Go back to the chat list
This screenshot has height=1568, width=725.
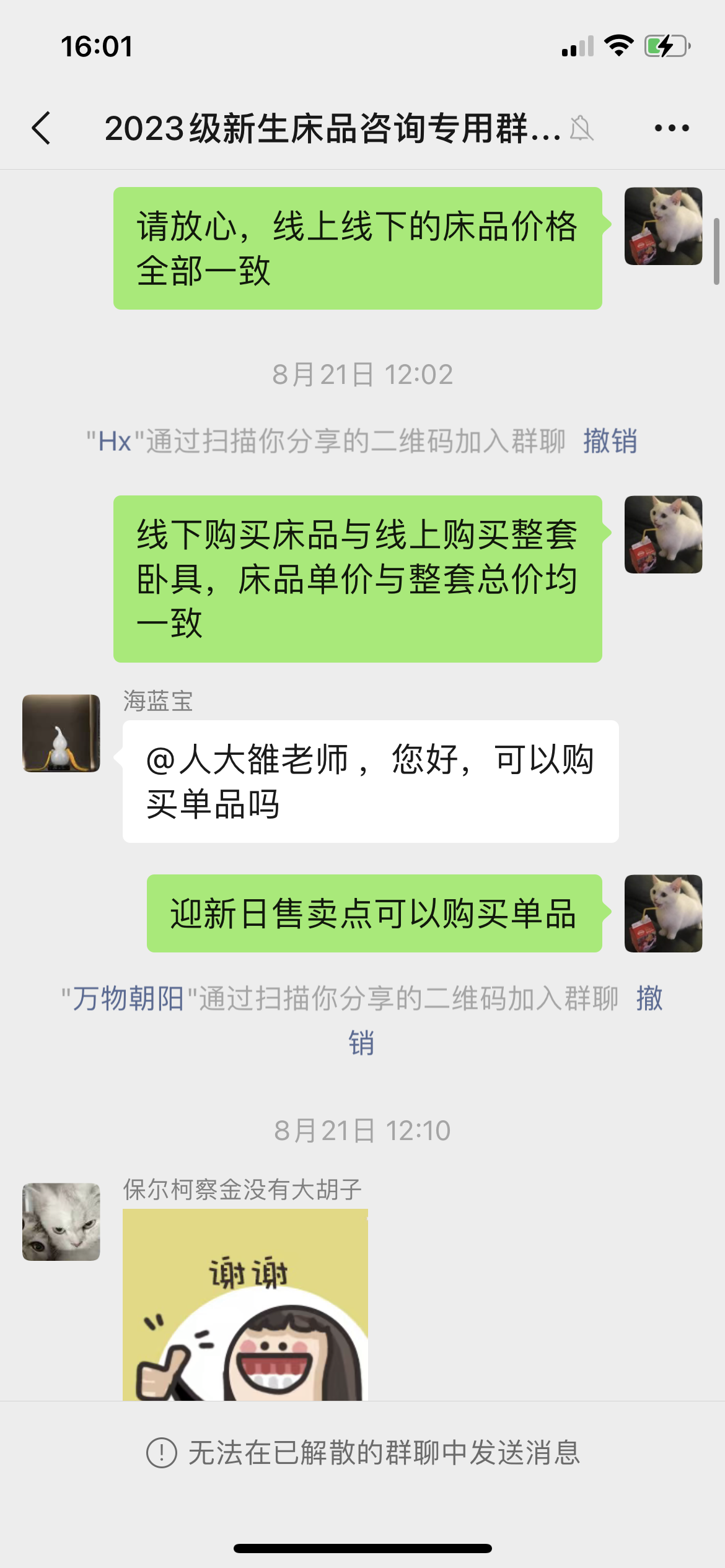click(42, 128)
